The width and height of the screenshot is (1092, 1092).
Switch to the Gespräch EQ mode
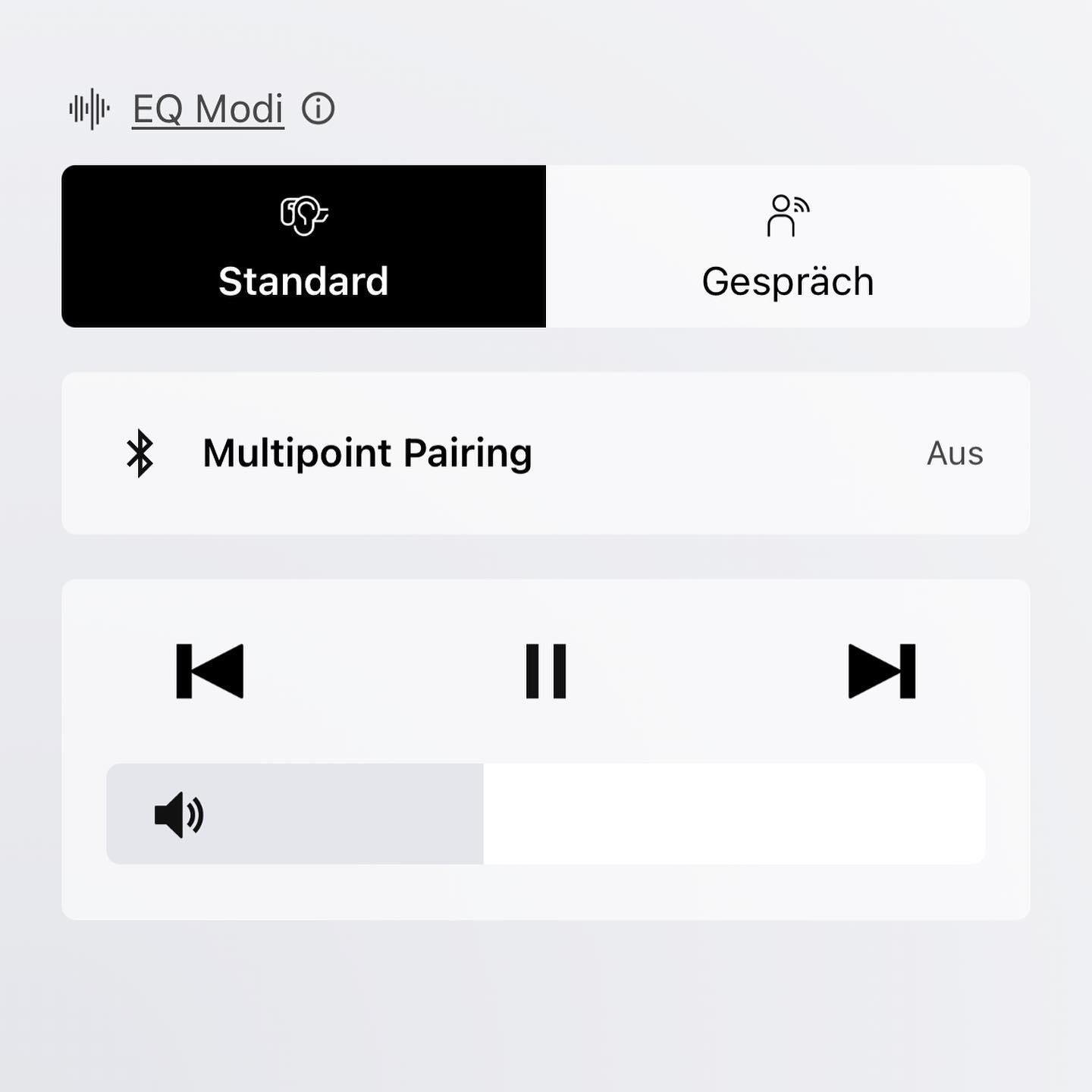point(788,246)
